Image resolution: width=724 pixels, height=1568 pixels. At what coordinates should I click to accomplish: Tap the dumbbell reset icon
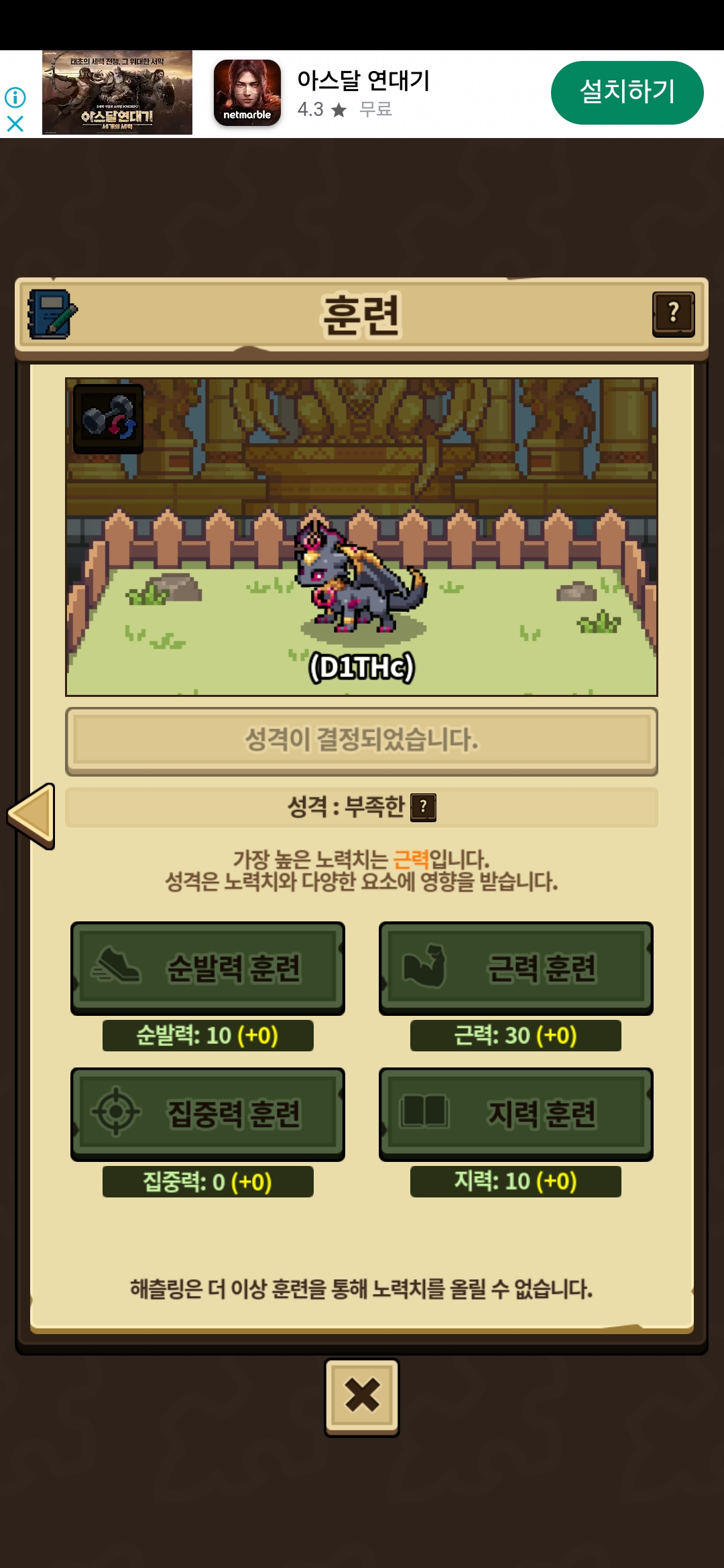108,419
